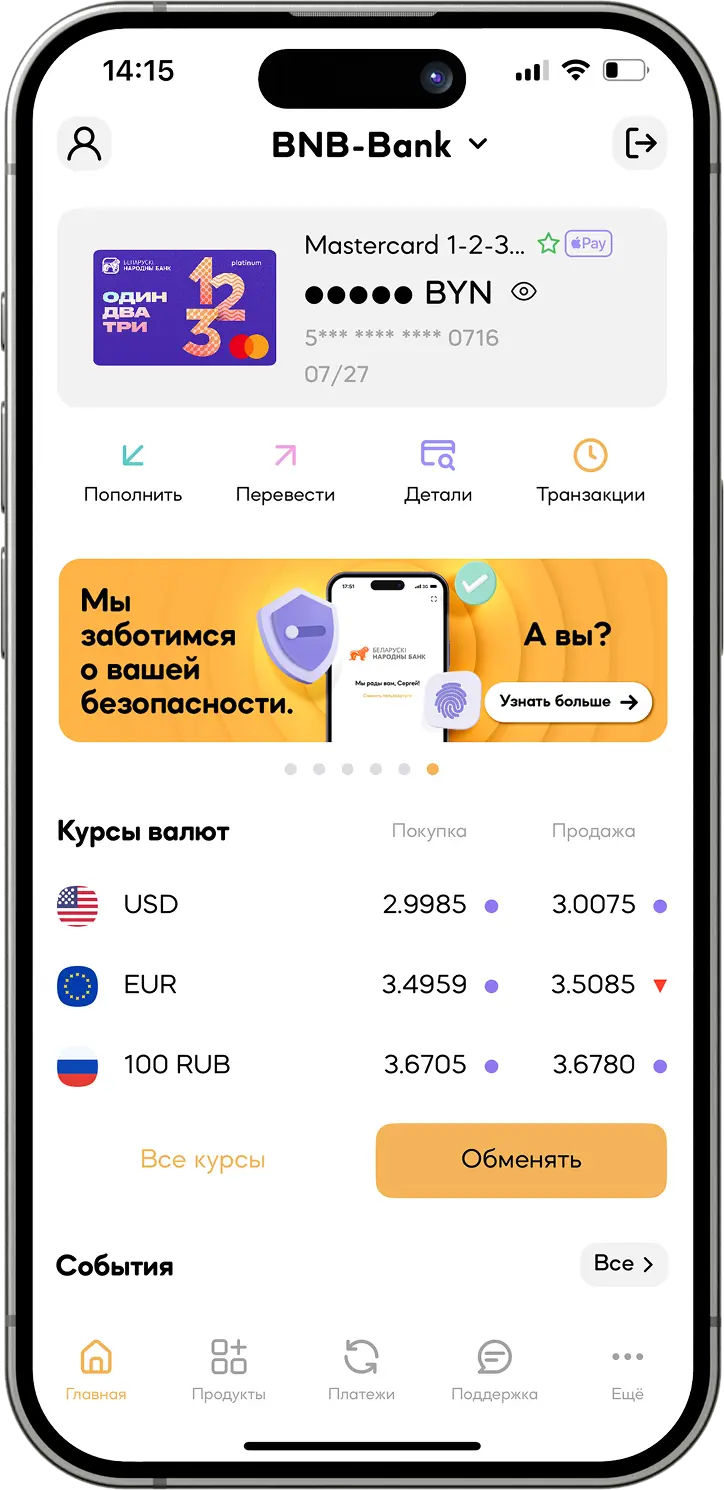The height and width of the screenshot is (1490, 724).
Task: Mark the card as favorite with the star
Action: pyautogui.click(x=547, y=244)
